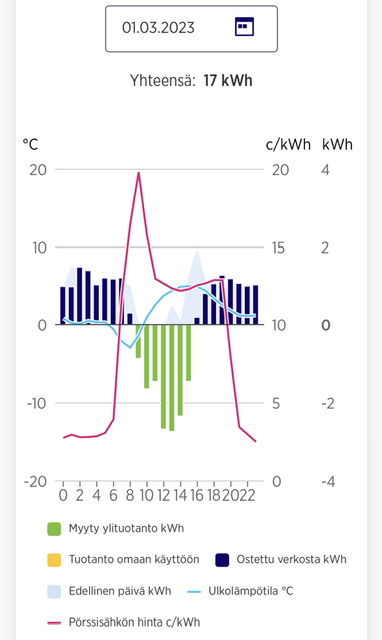Tap the calendar icon to pick a date
The width and height of the screenshot is (382, 640).
[244, 27]
